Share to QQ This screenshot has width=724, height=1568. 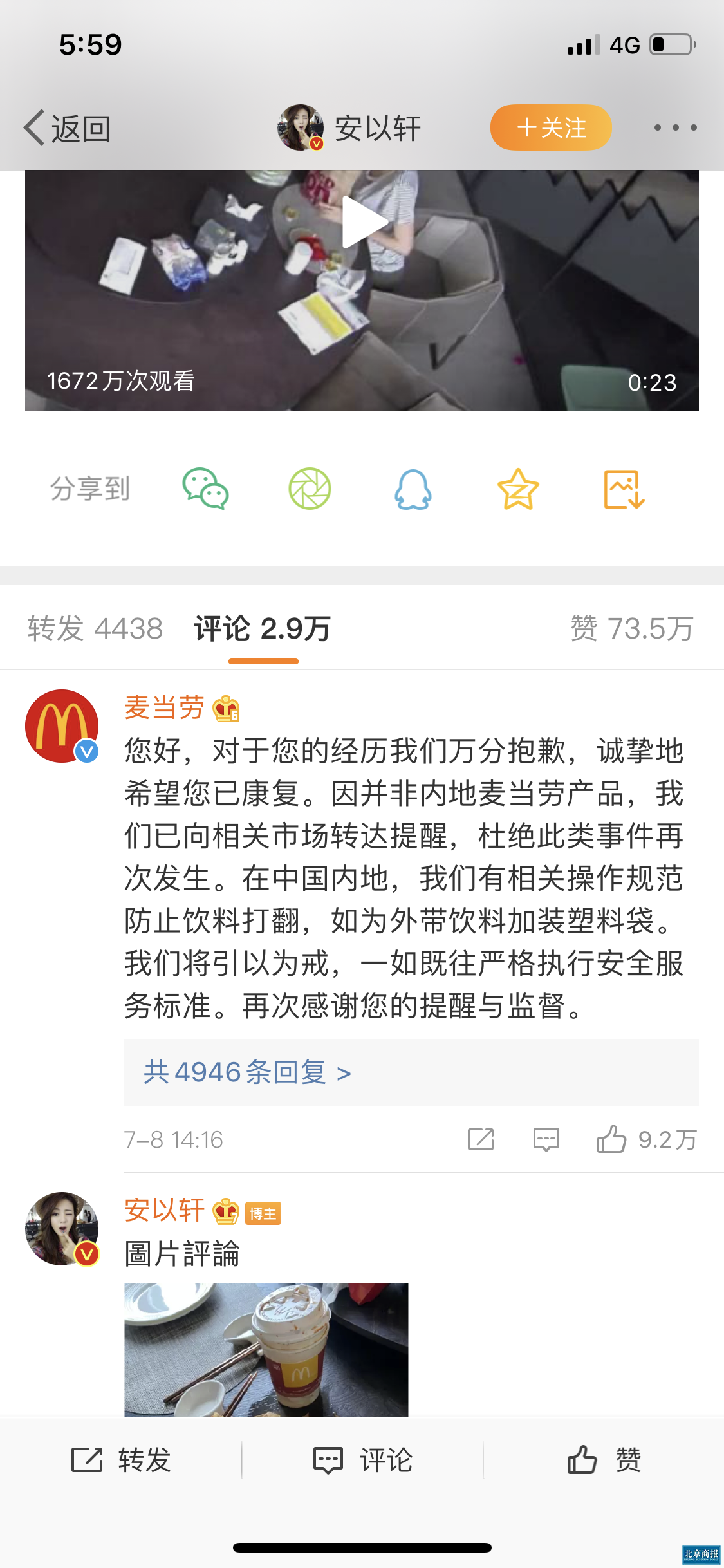click(x=413, y=489)
